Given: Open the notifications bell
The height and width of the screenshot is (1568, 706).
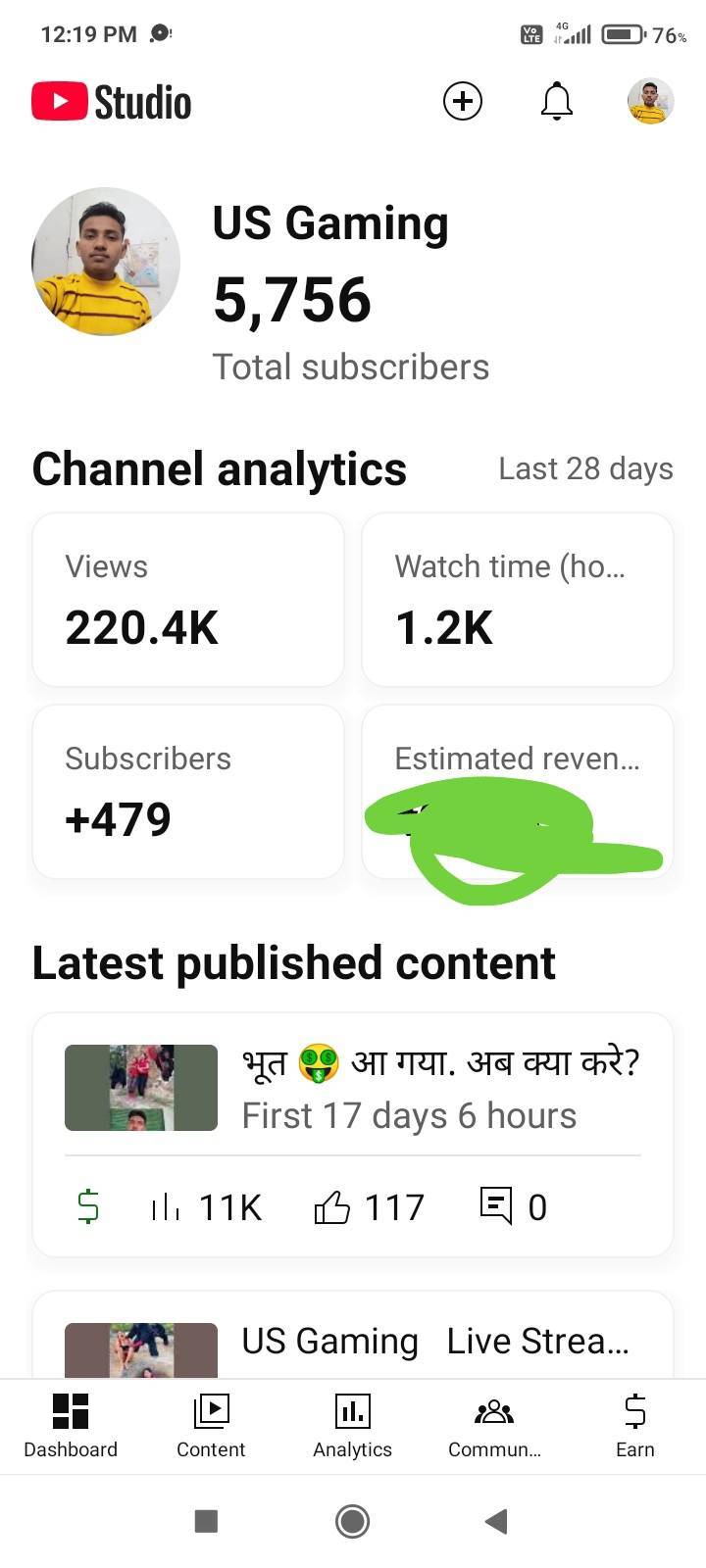Looking at the screenshot, I should (x=556, y=101).
